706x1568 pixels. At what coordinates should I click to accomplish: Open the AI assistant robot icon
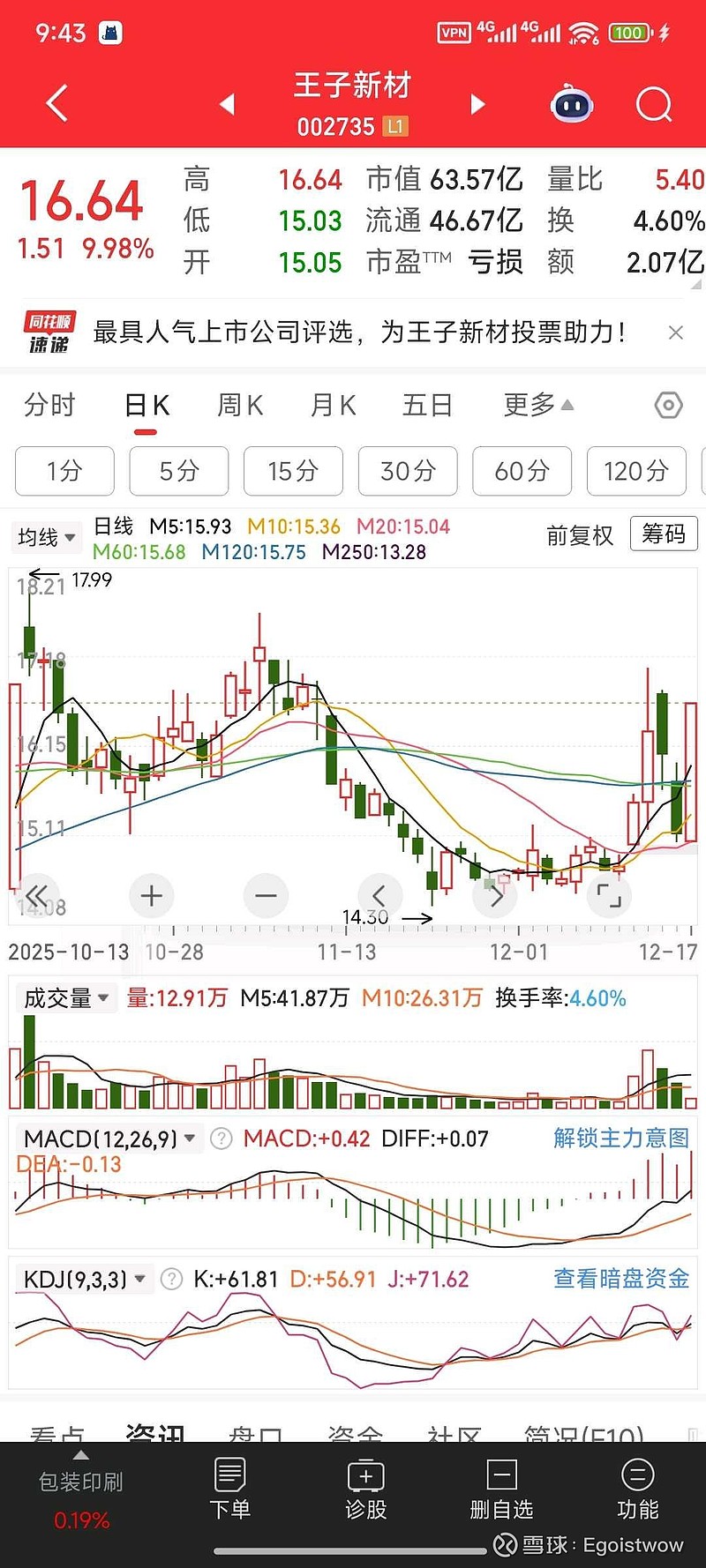coord(572,103)
